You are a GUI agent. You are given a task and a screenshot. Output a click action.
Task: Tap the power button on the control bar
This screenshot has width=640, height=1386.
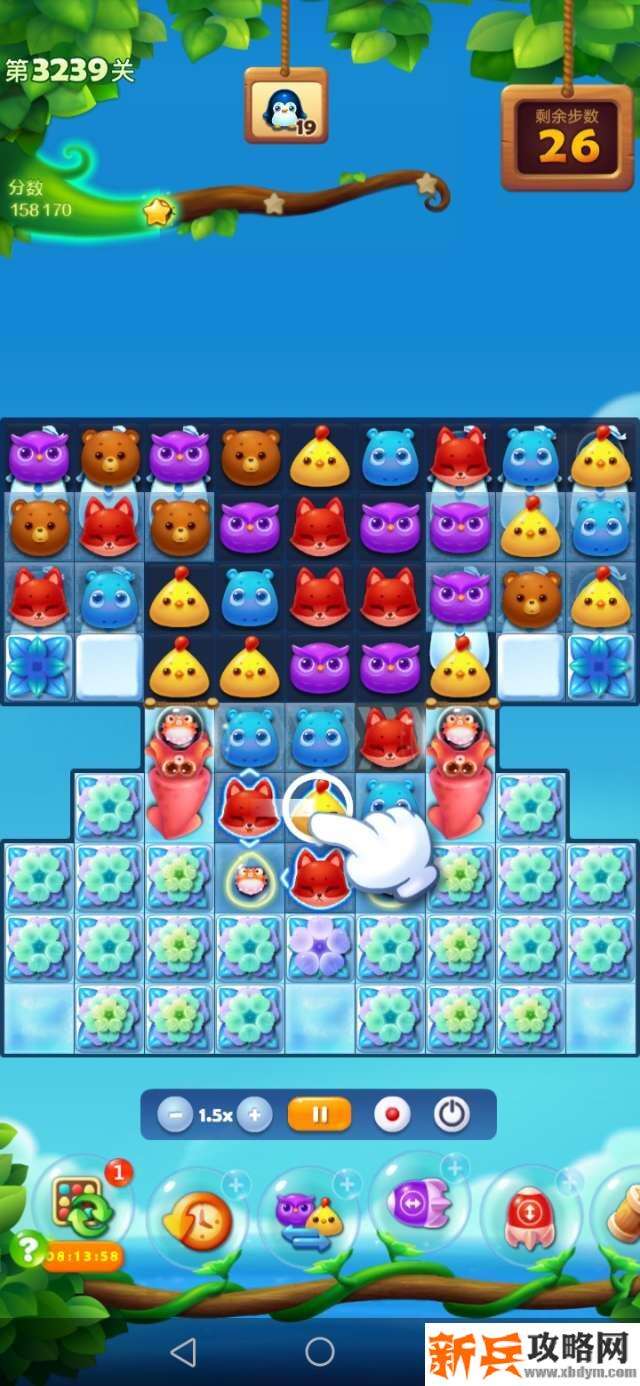[451, 1114]
